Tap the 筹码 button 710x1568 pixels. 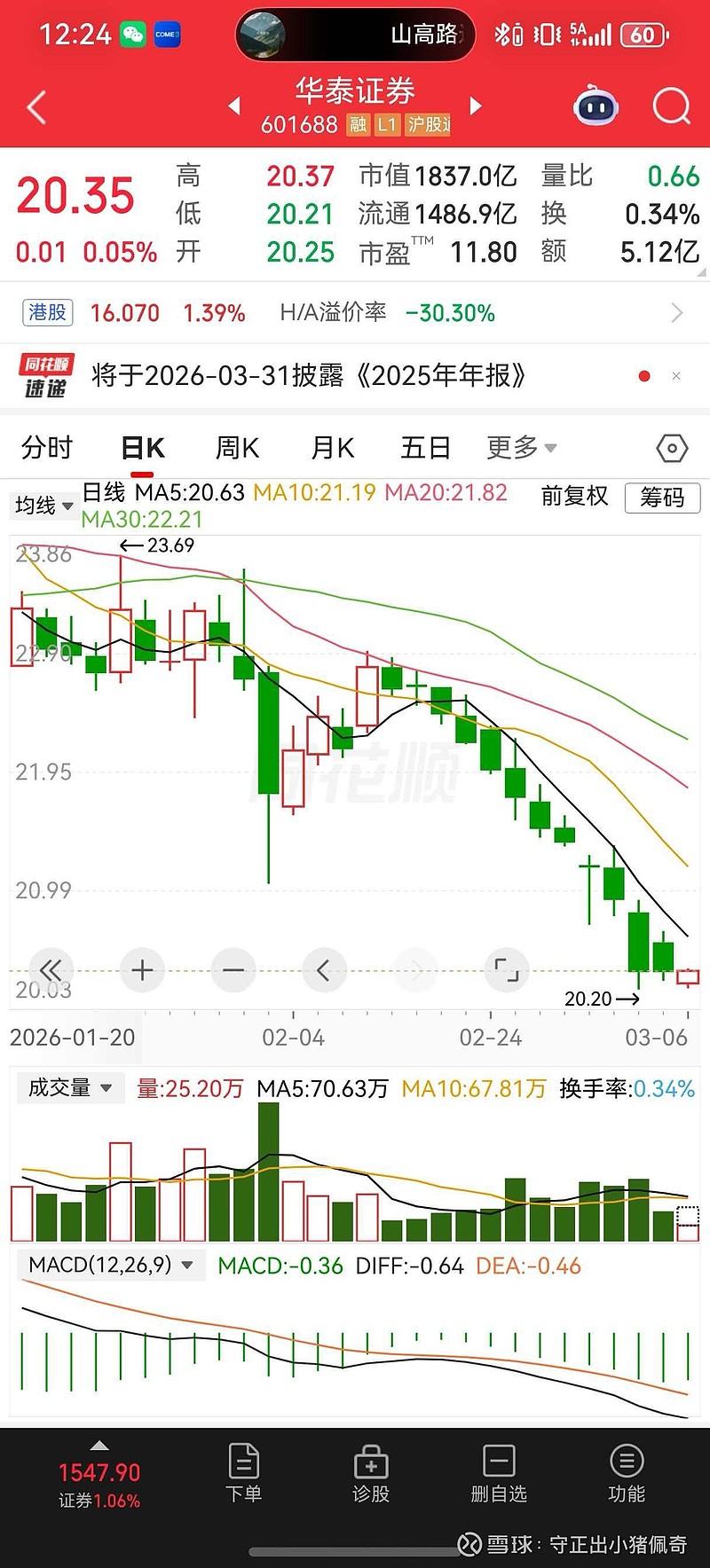coord(662,498)
